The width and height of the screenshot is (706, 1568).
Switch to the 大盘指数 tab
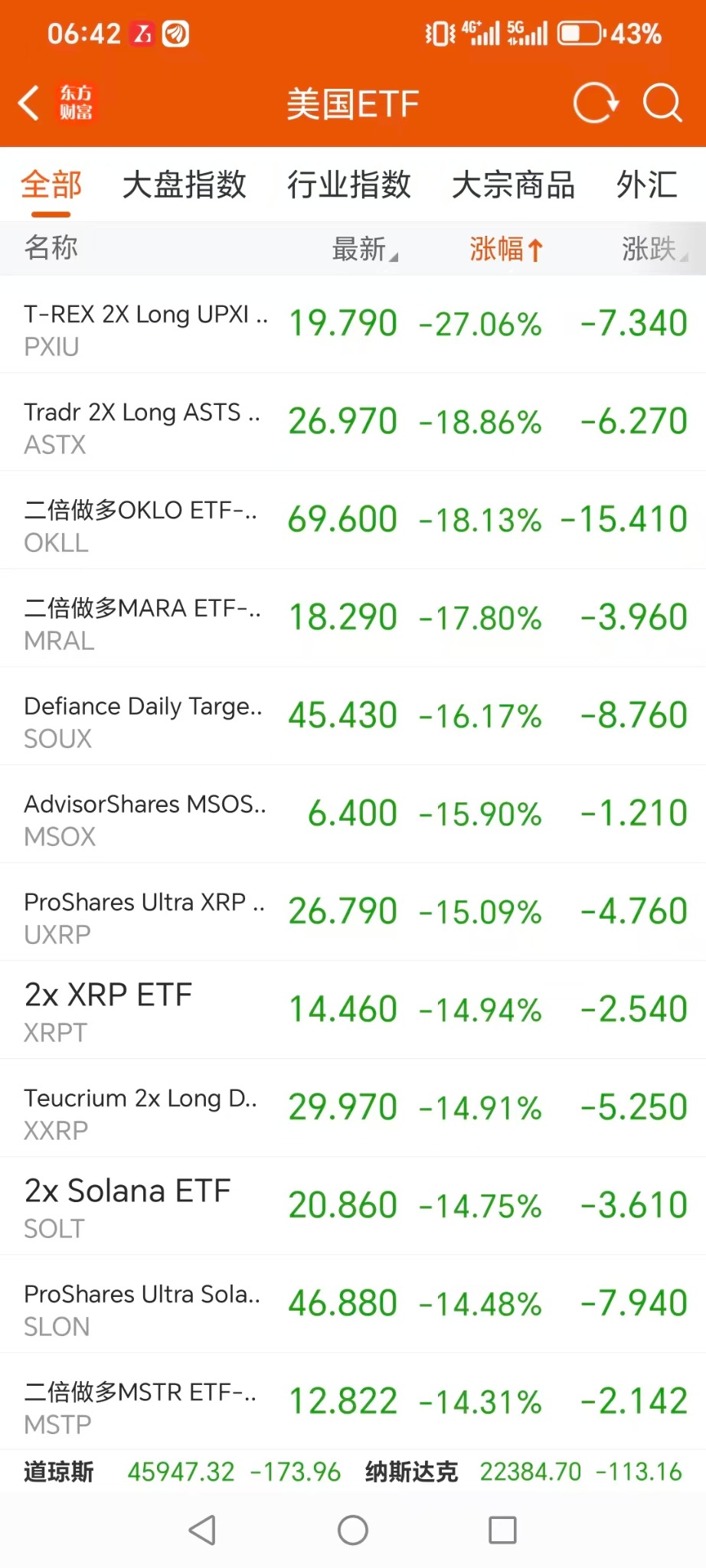pyautogui.click(x=184, y=185)
